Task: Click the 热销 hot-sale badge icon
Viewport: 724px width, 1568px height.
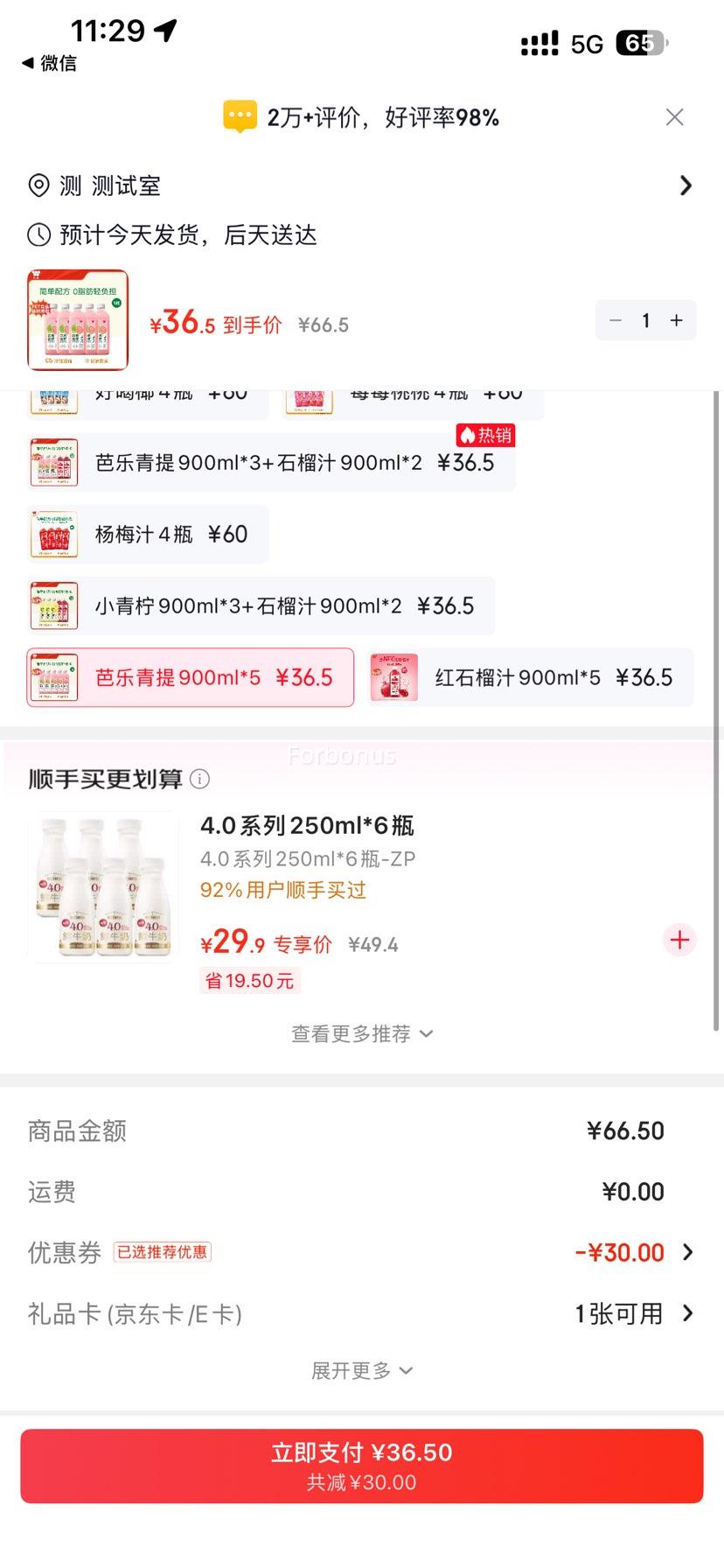Action: pos(486,435)
